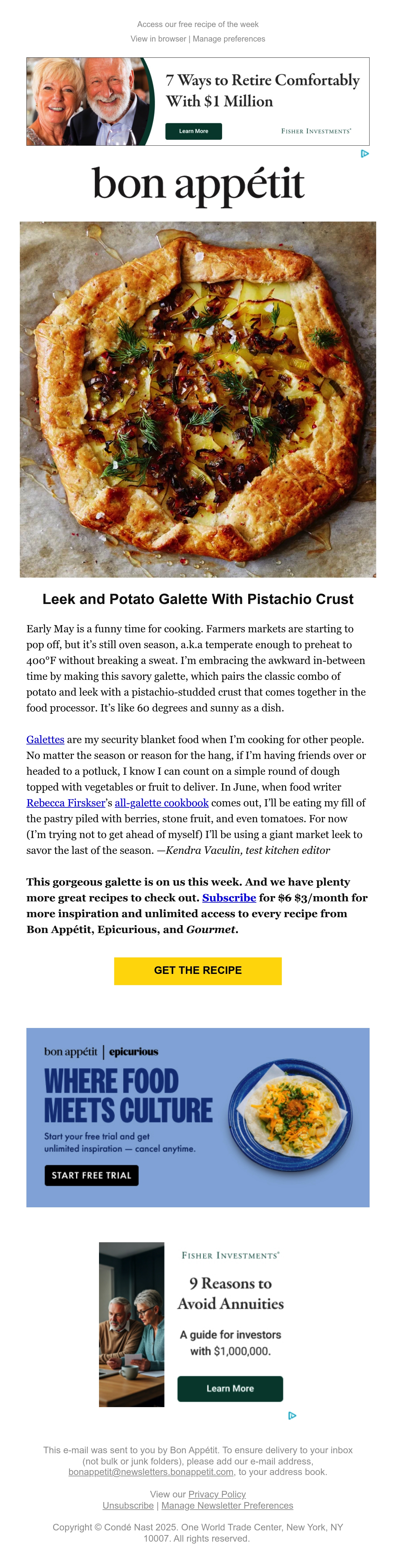Image resolution: width=396 pixels, height=1568 pixels.
Task: Tap the GET THE RECIPE button
Action: tap(198, 971)
